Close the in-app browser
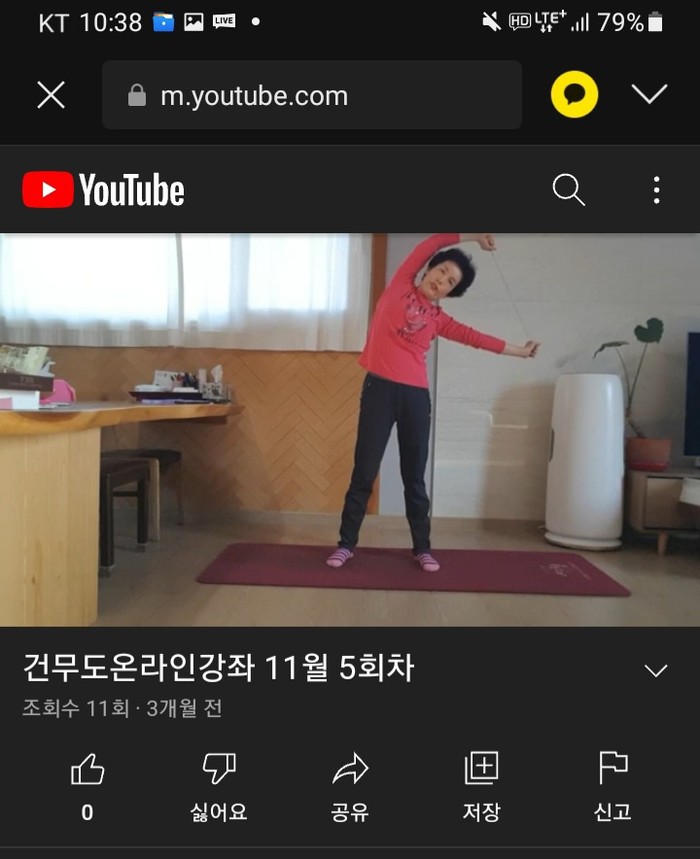 pos(51,95)
